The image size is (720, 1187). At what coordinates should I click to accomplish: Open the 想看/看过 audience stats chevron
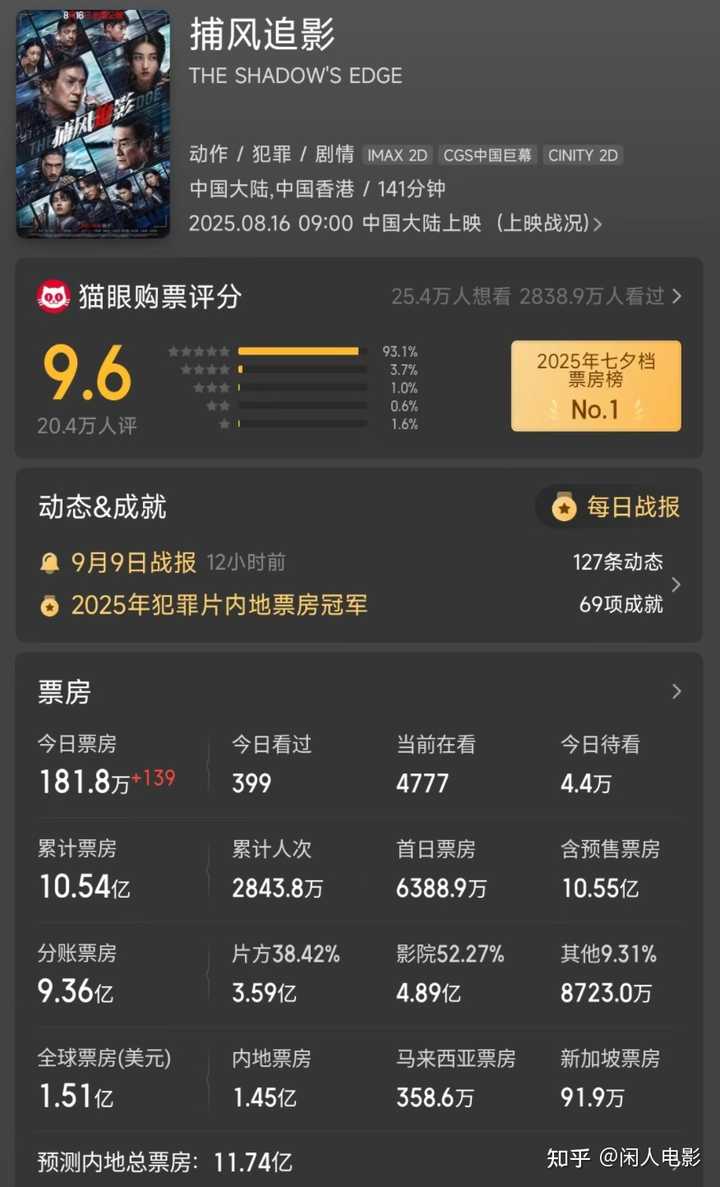coord(677,296)
